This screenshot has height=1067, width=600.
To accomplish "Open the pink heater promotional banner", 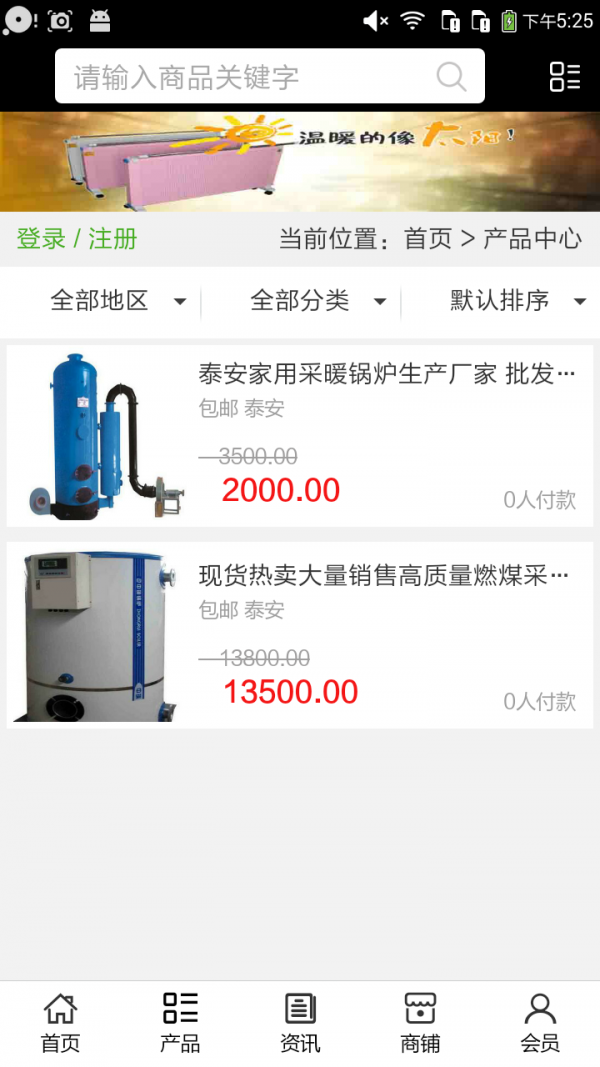I will click(x=300, y=161).
